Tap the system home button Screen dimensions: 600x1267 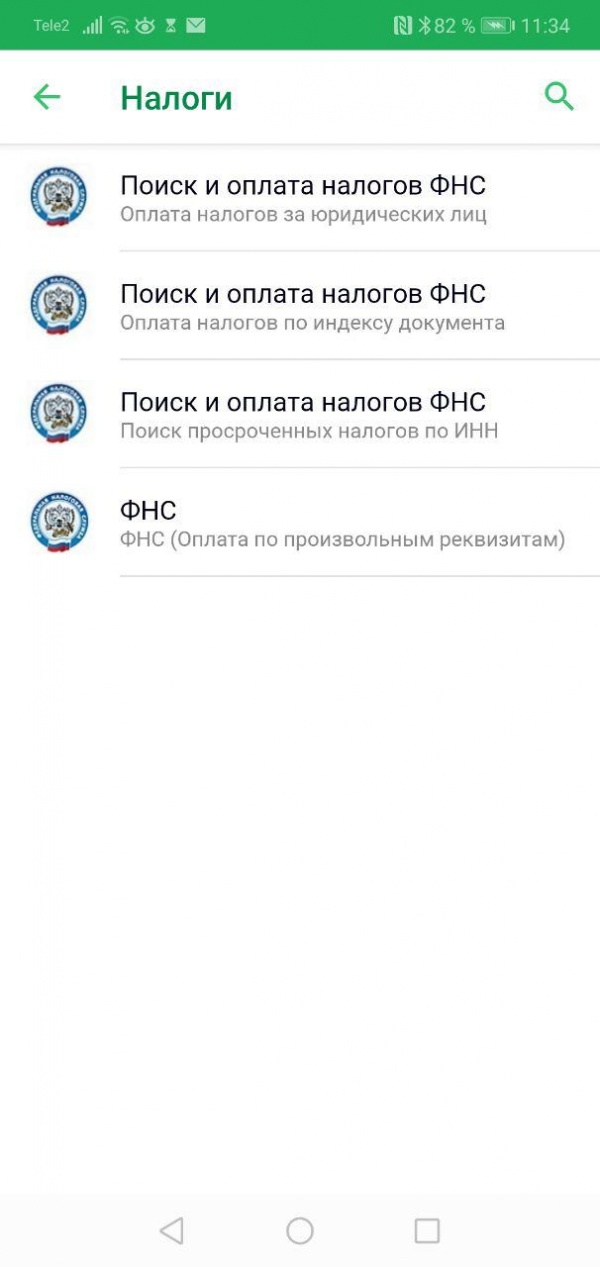point(300,1230)
